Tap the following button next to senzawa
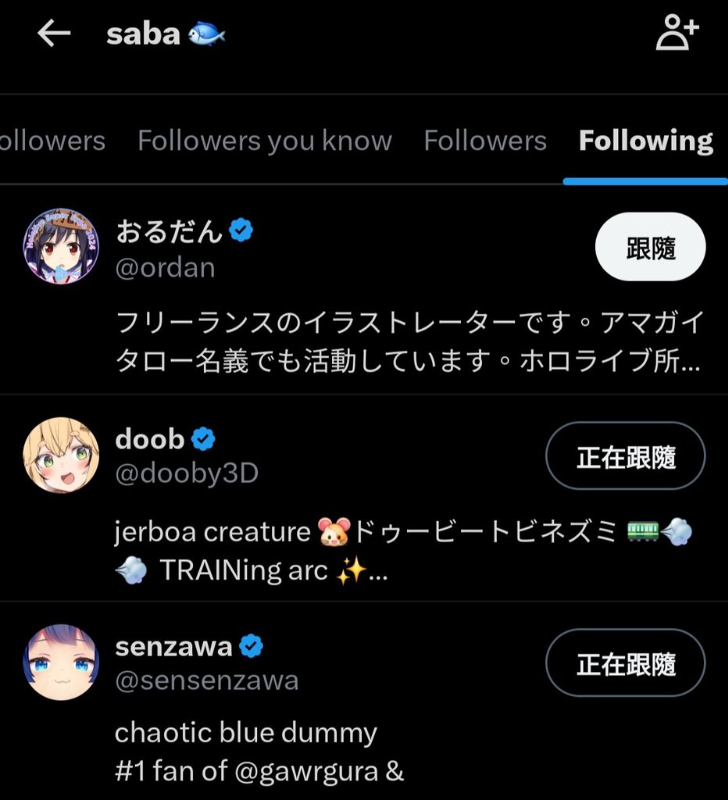 [625, 663]
